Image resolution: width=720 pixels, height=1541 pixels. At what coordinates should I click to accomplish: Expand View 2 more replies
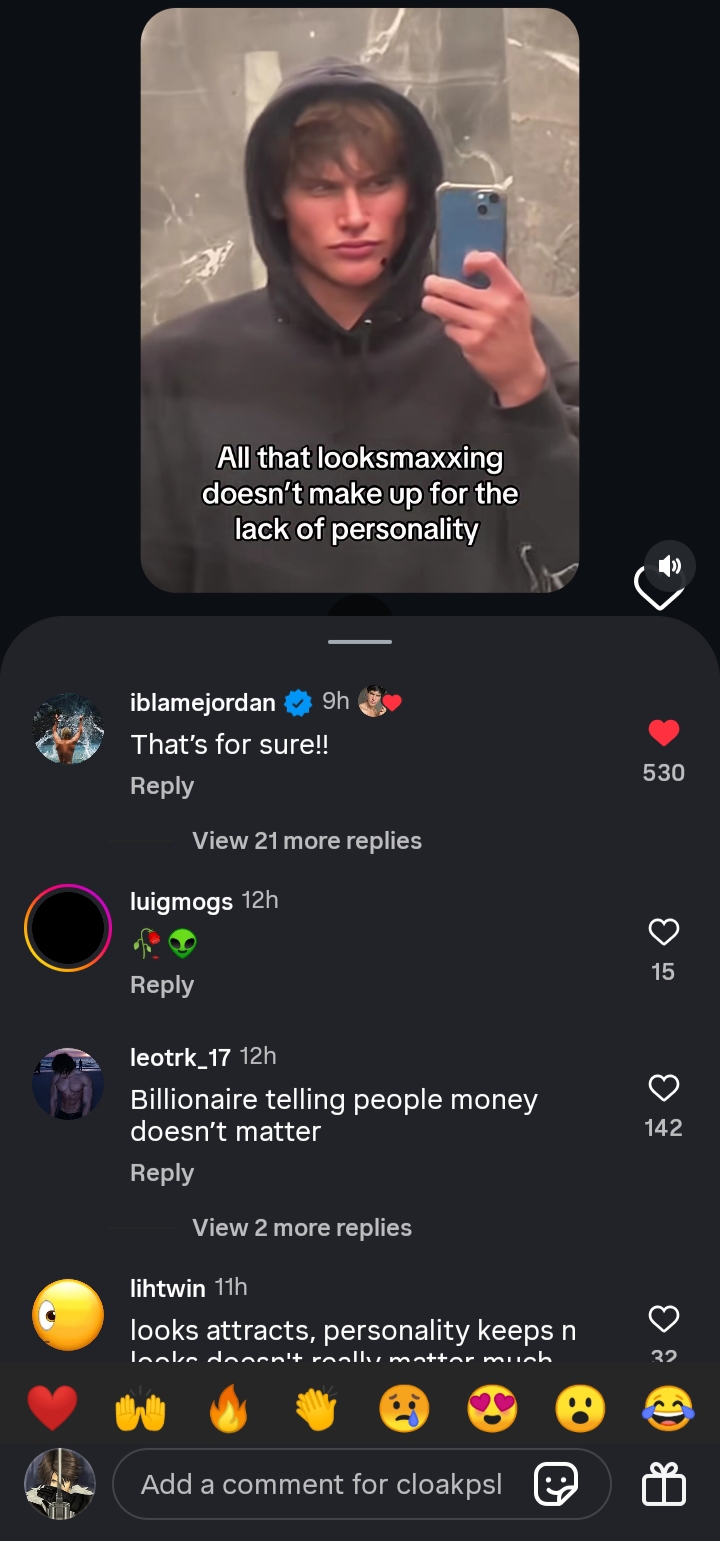pyautogui.click(x=301, y=1228)
